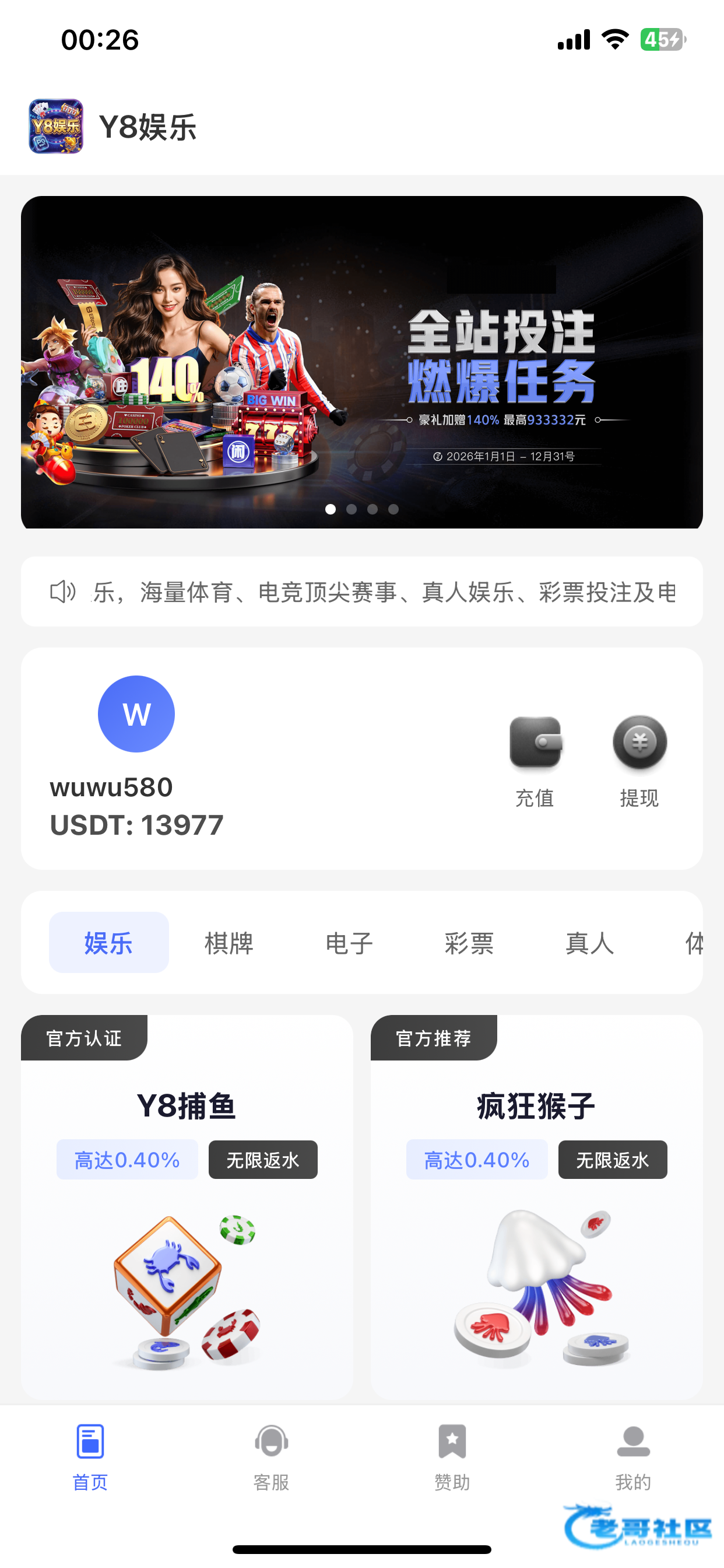Open the 全站投注 promotional banner

pyautogui.click(x=361, y=362)
